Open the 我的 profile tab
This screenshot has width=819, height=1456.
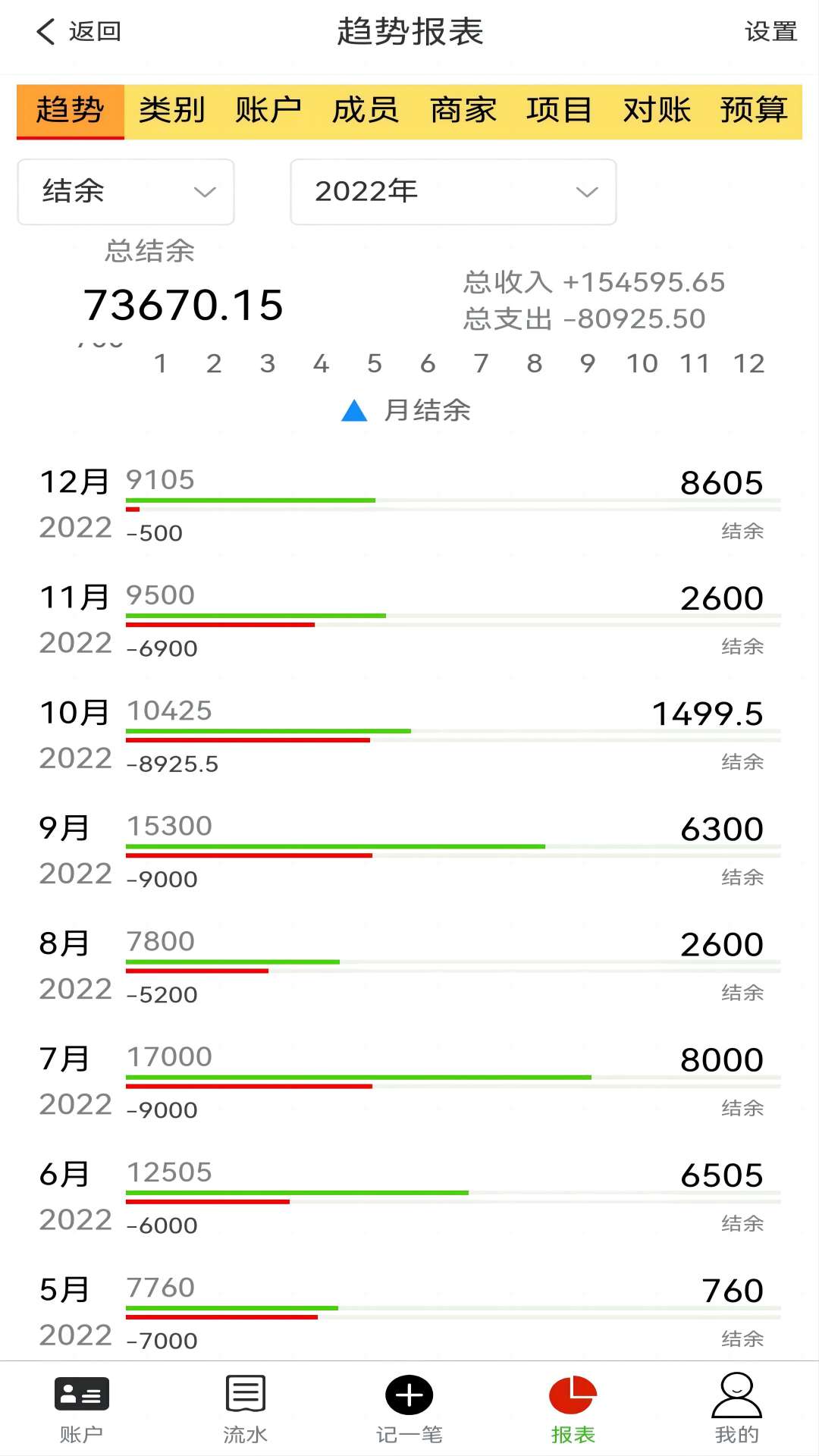pos(736,1409)
